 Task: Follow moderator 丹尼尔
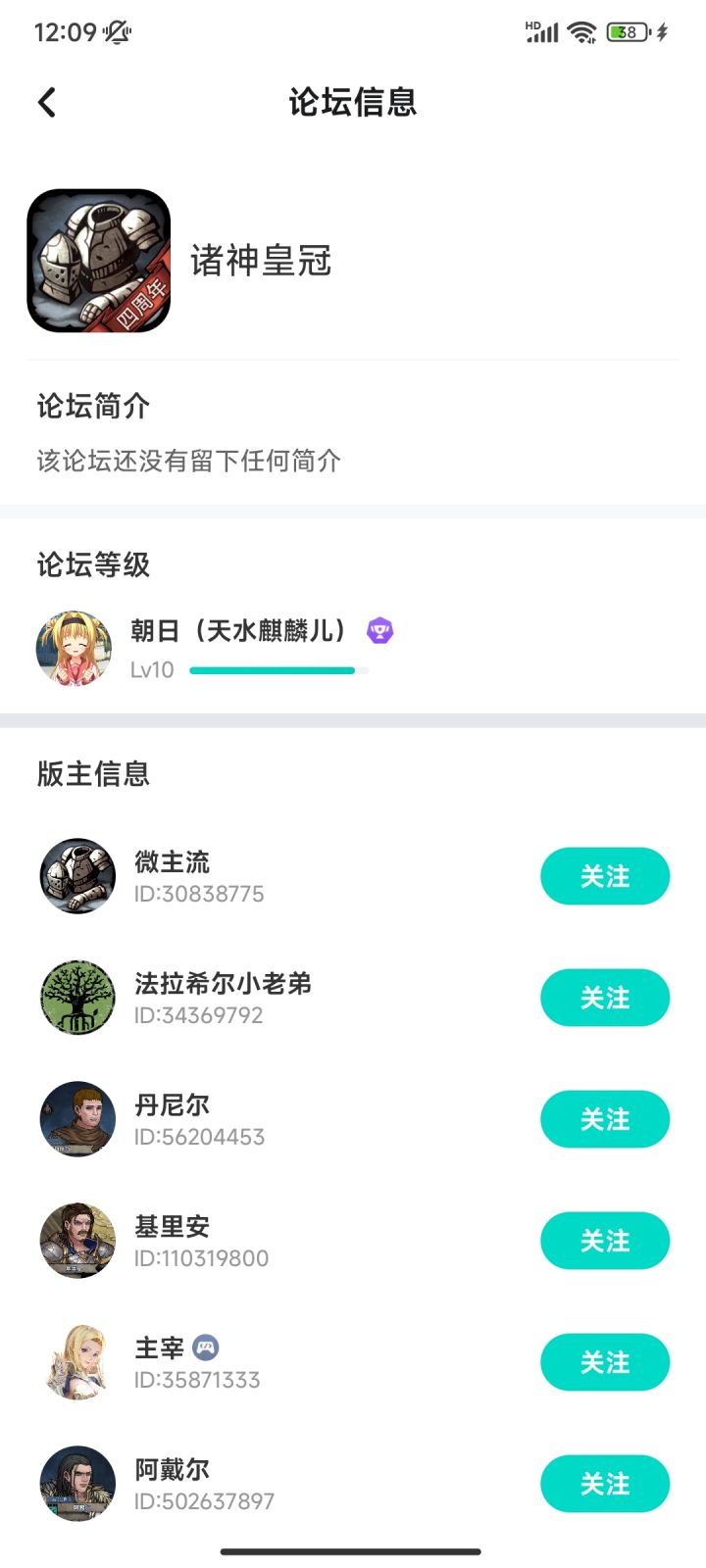click(x=604, y=1119)
